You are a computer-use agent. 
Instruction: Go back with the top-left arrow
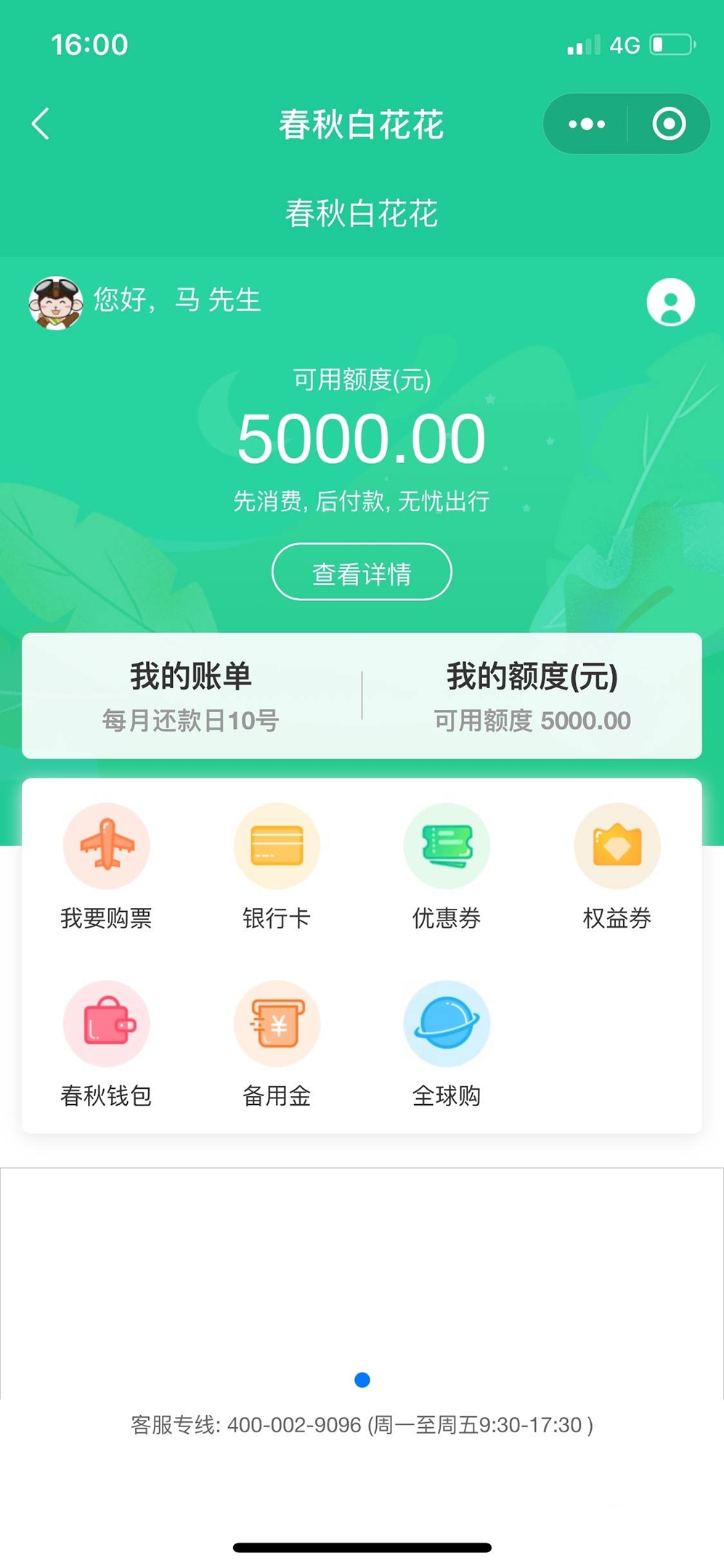[x=41, y=123]
